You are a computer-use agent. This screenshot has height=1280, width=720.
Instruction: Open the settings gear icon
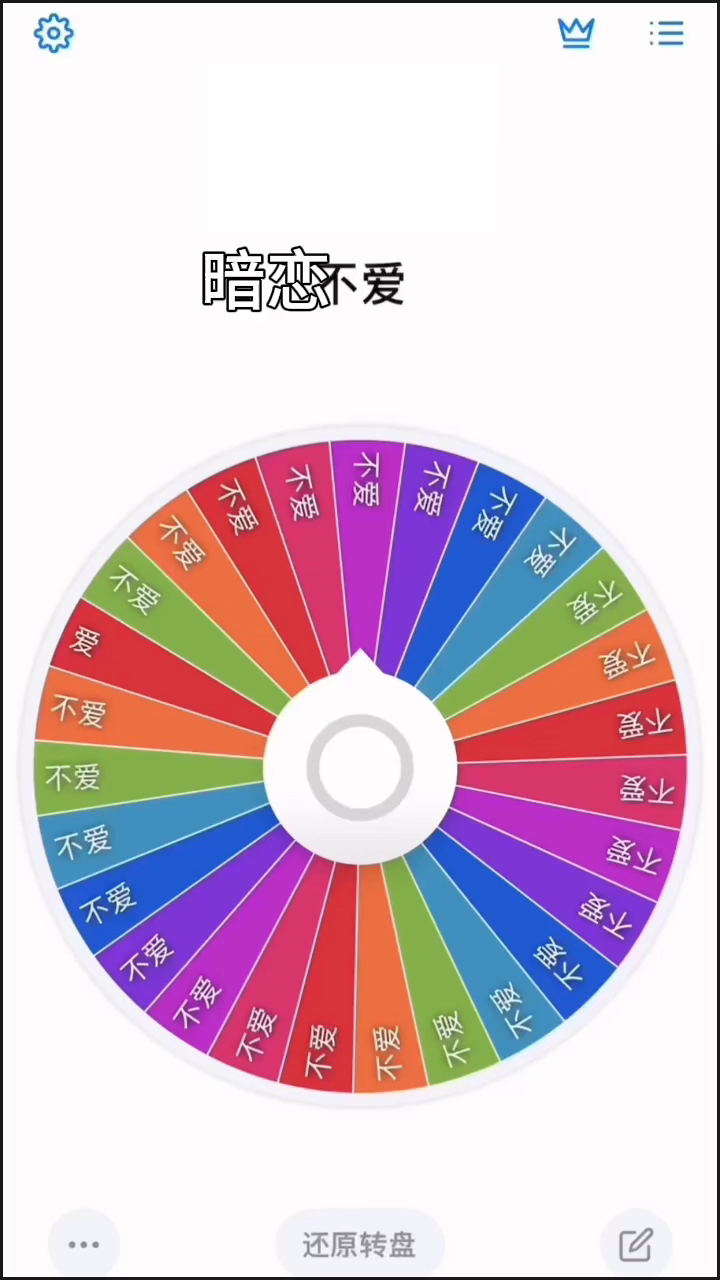click(x=54, y=34)
